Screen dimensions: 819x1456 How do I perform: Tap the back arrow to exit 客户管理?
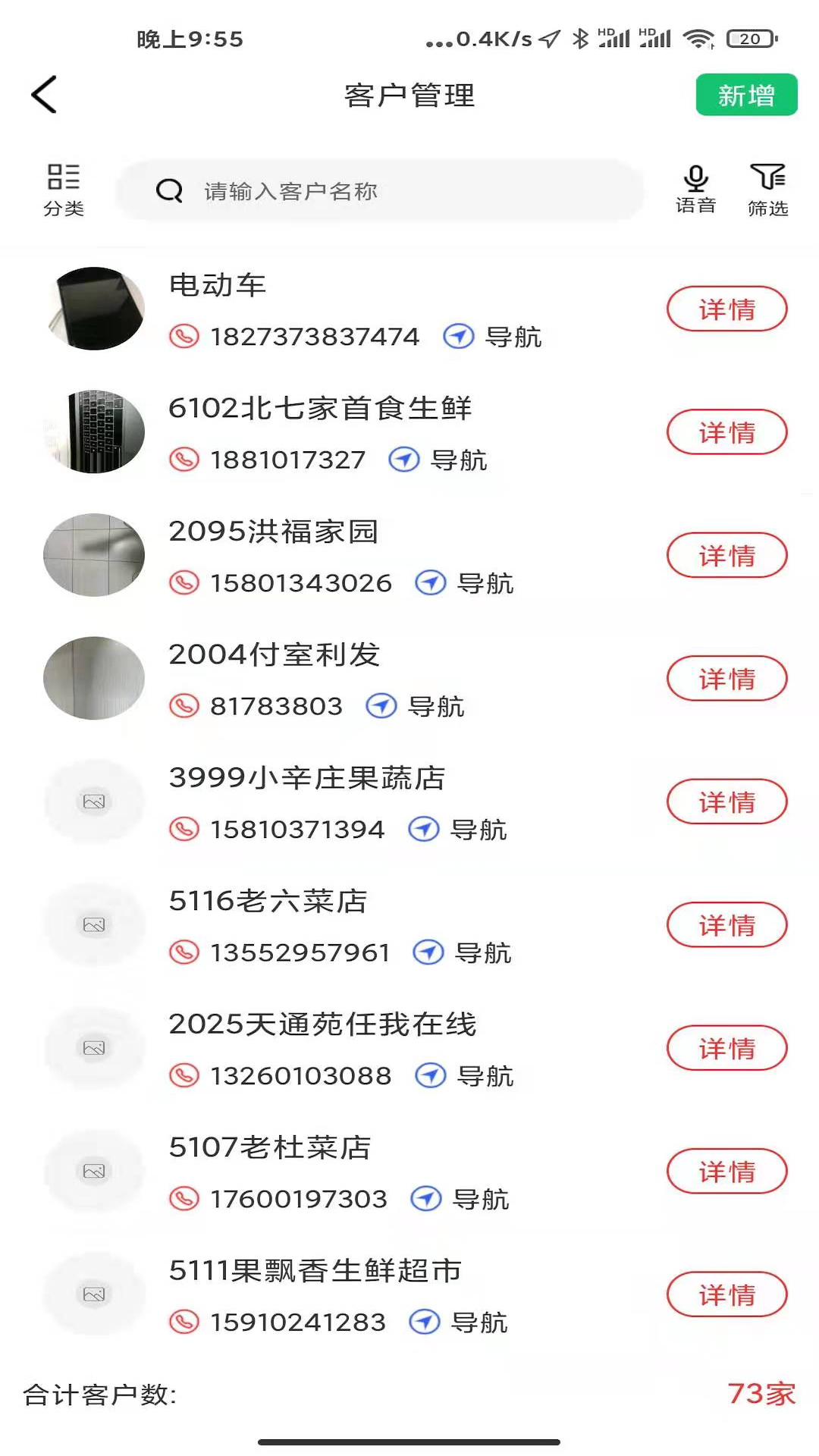pyautogui.click(x=43, y=94)
